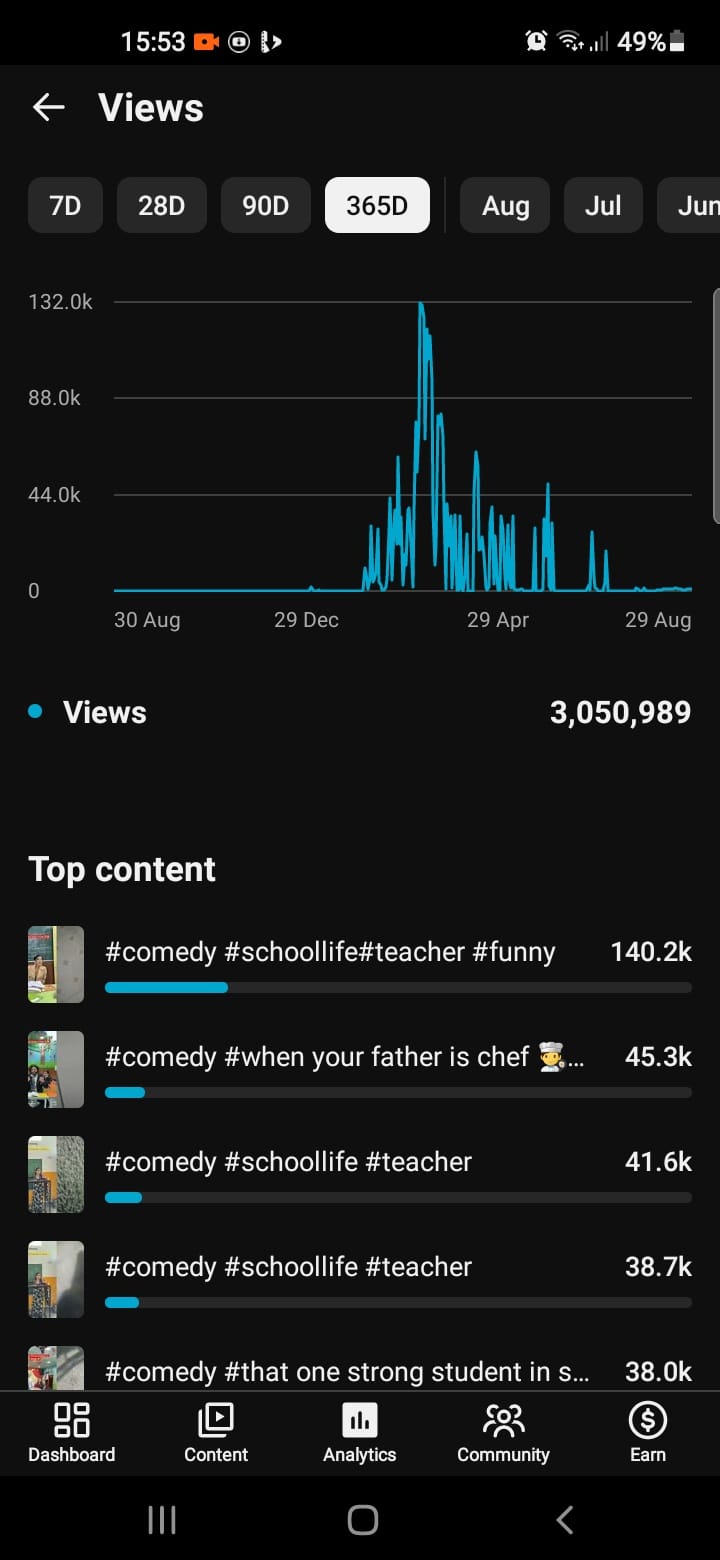
Task: Open the schoollife teacher video with 38.7k views
Action: pos(360,1280)
